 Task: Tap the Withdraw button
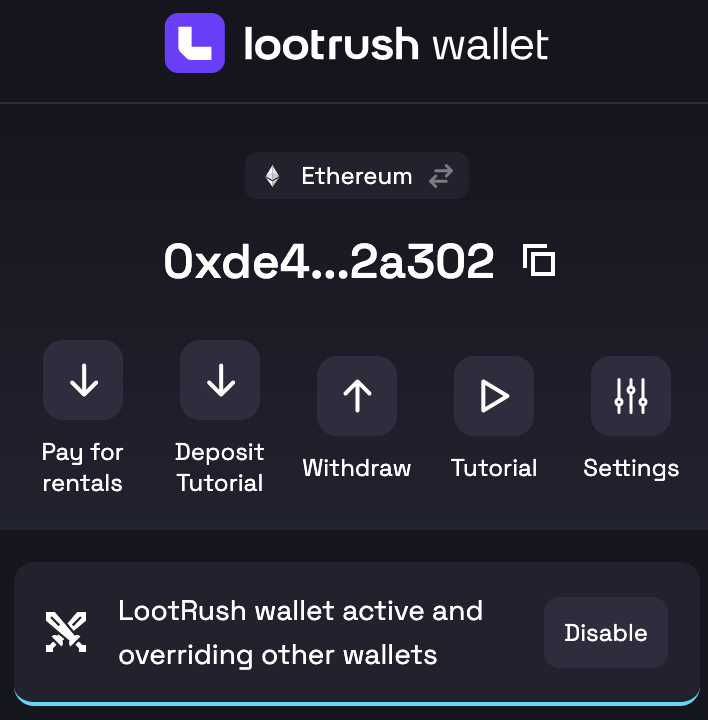click(x=357, y=397)
